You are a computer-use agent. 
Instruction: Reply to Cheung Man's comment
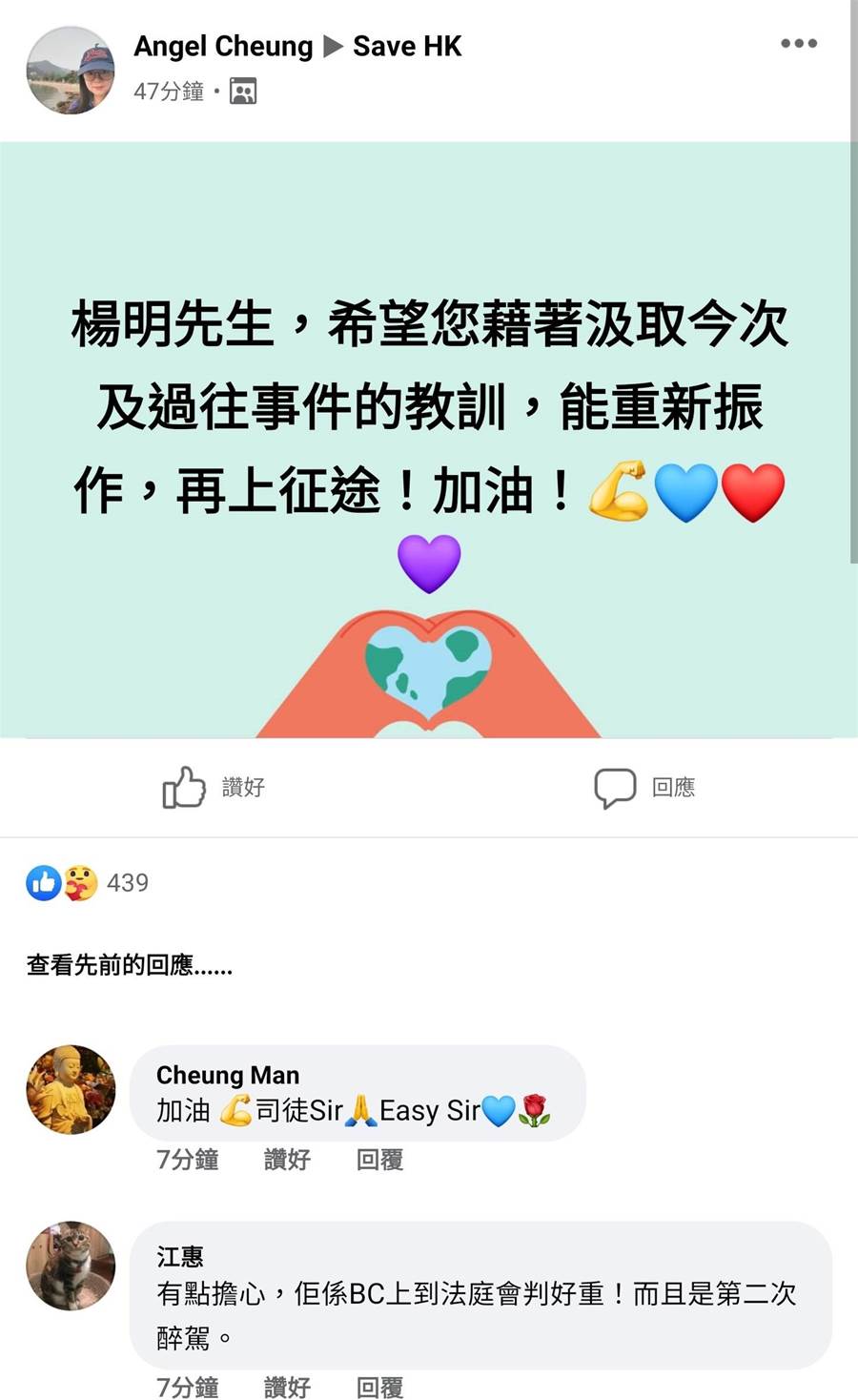(x=379, y=1160)
